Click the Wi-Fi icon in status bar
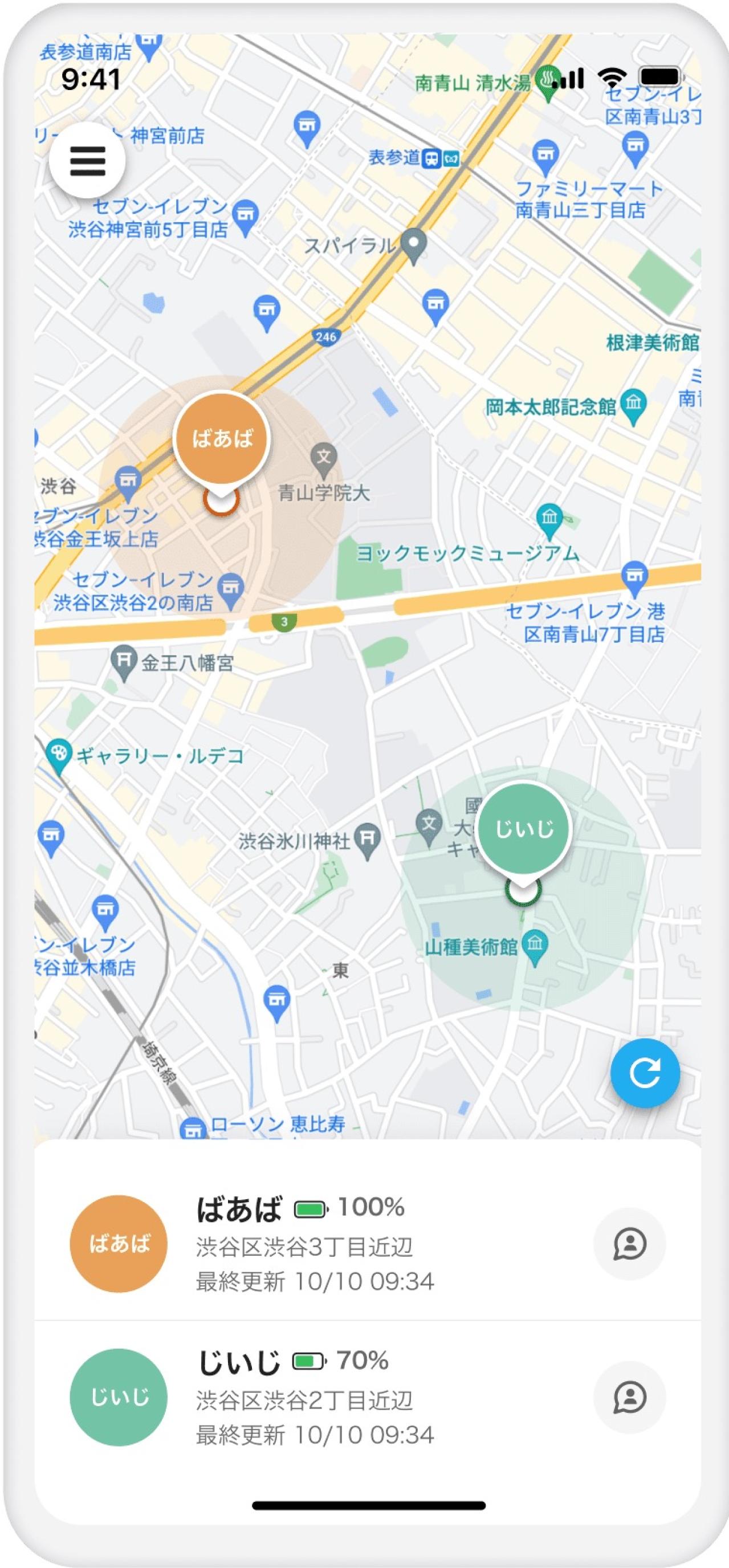729x1568 pixels. 613,76
